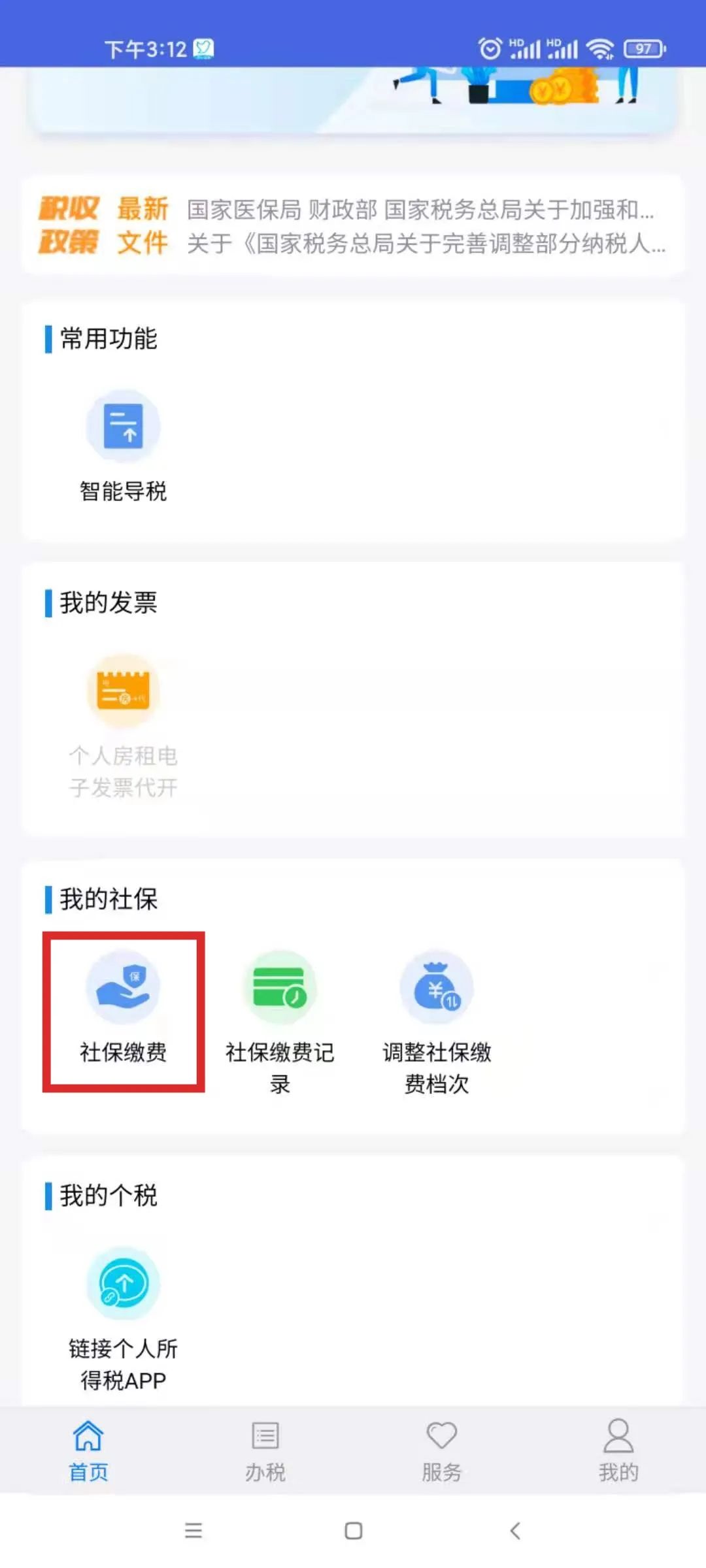
Task: Switch to the 办税 tab
Action: click(x=265, y=1450)
